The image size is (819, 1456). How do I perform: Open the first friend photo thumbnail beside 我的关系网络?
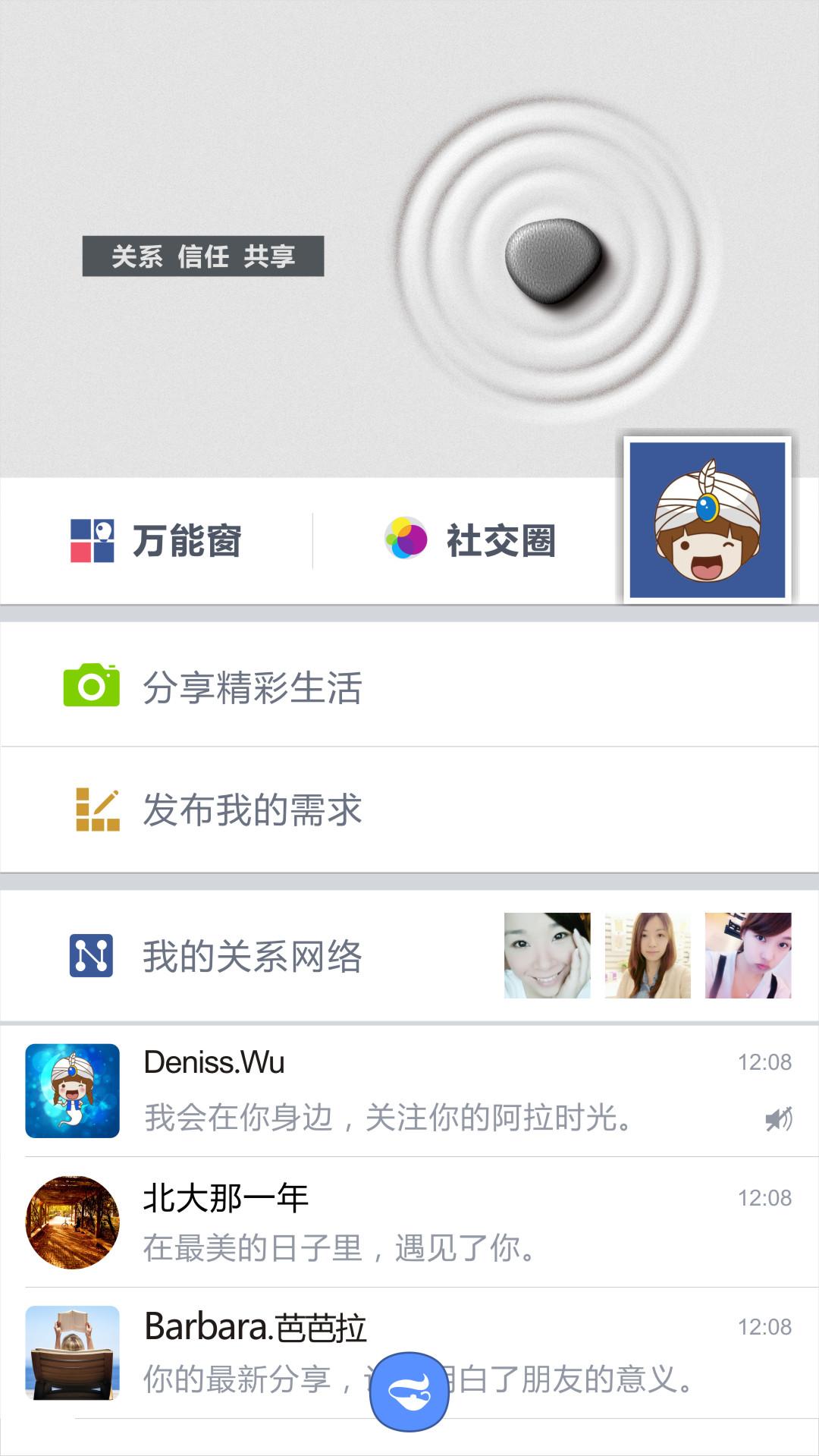pos(546,954)
